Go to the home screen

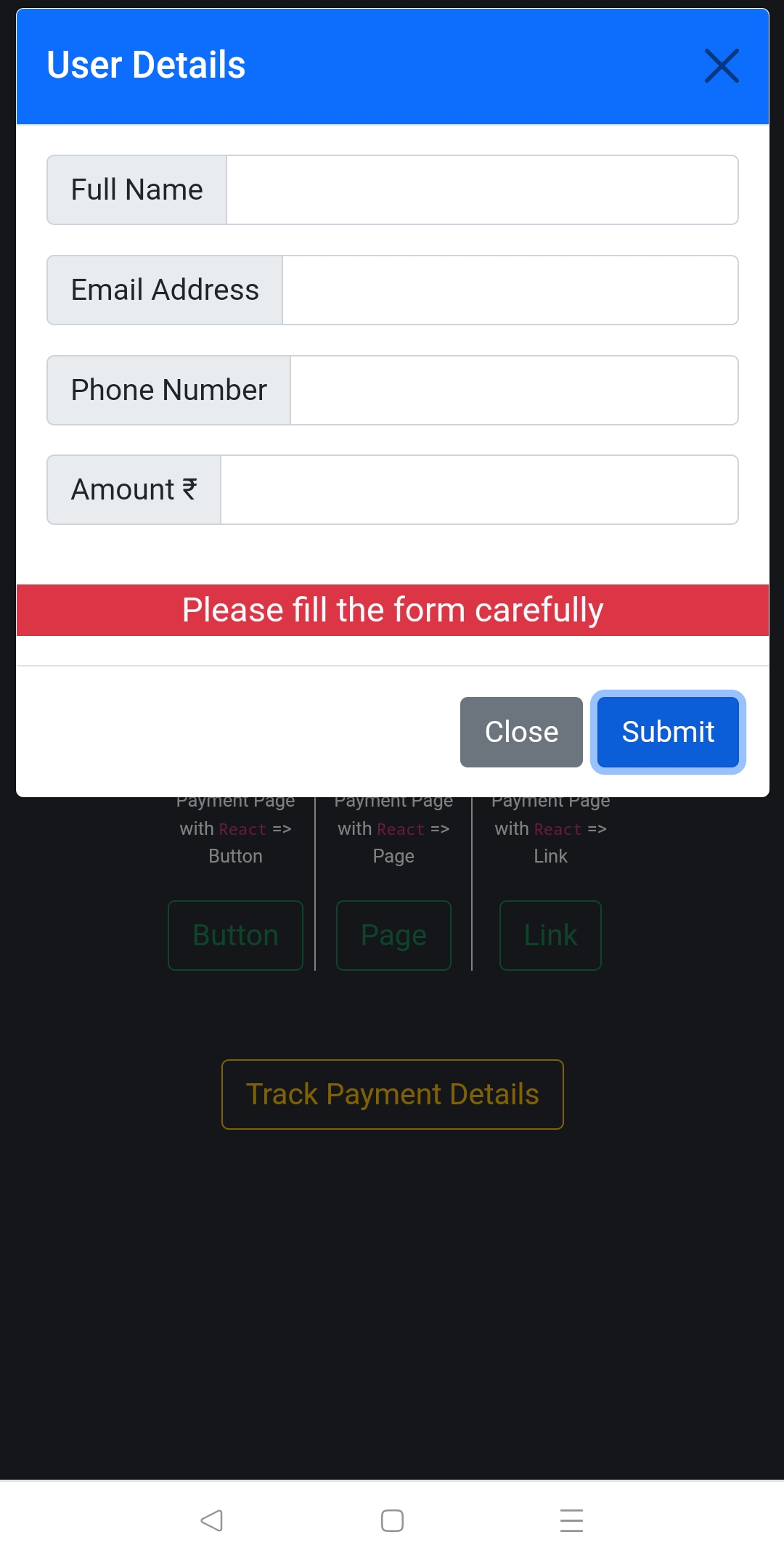click(392, 1520)
